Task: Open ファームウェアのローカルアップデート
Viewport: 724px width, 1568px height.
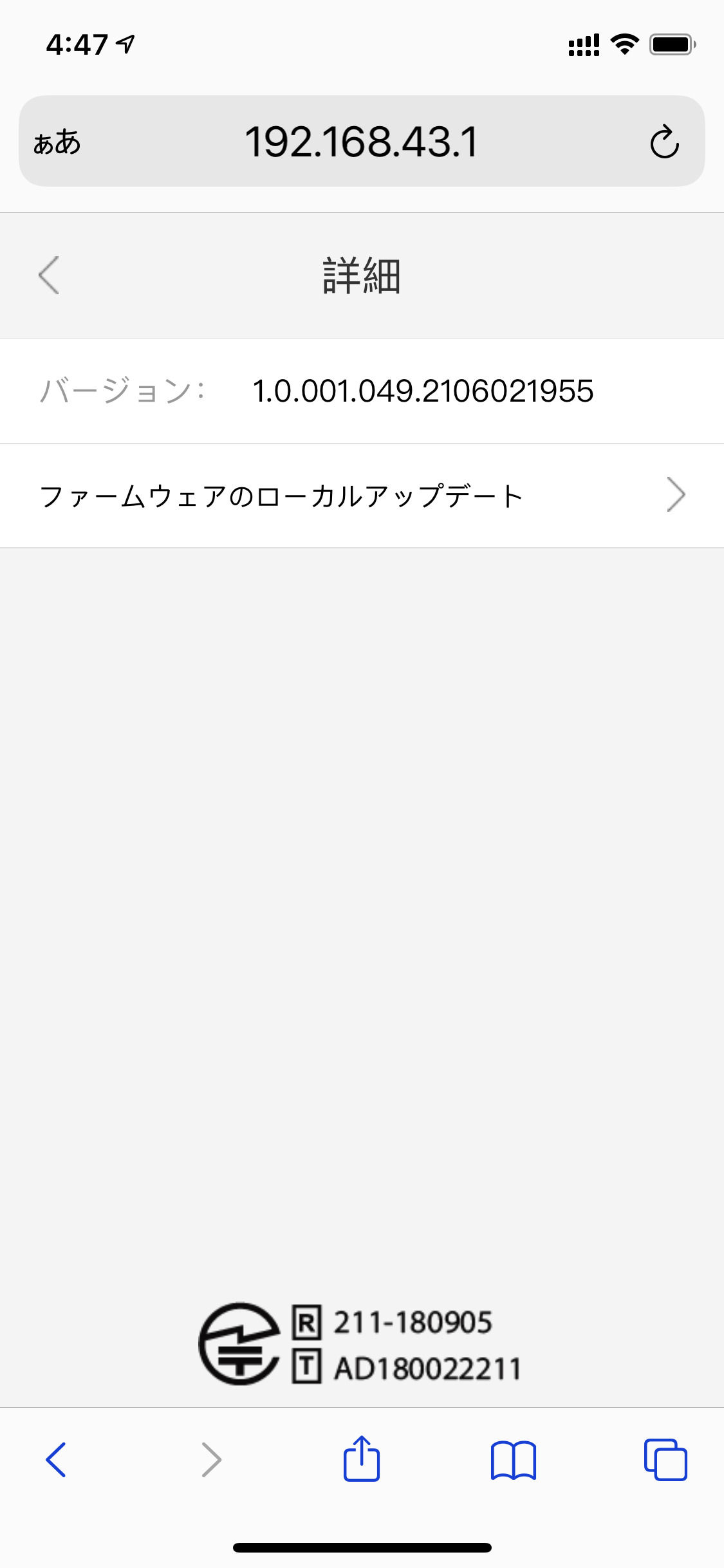Action: click(362, 496)
